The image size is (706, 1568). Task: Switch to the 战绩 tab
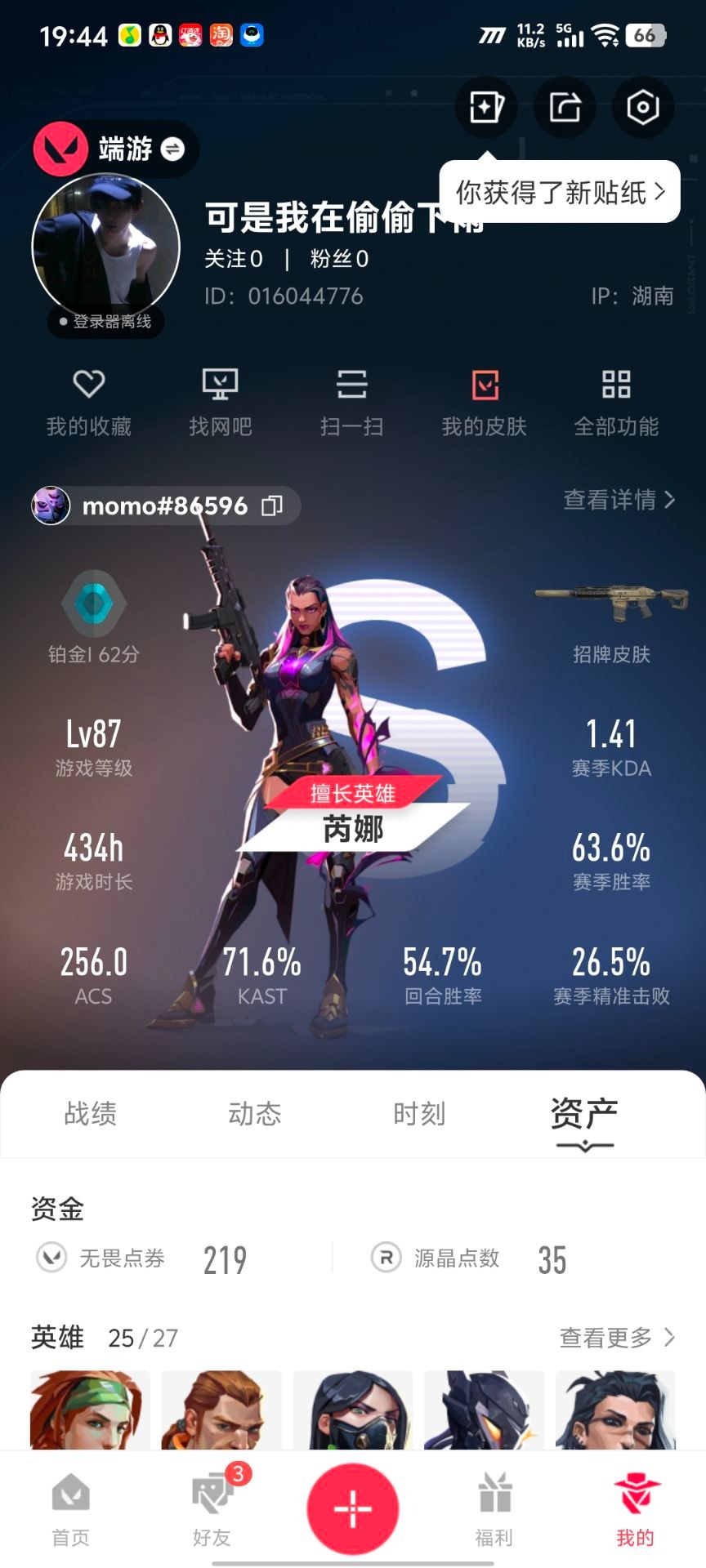click(91, 1114)
